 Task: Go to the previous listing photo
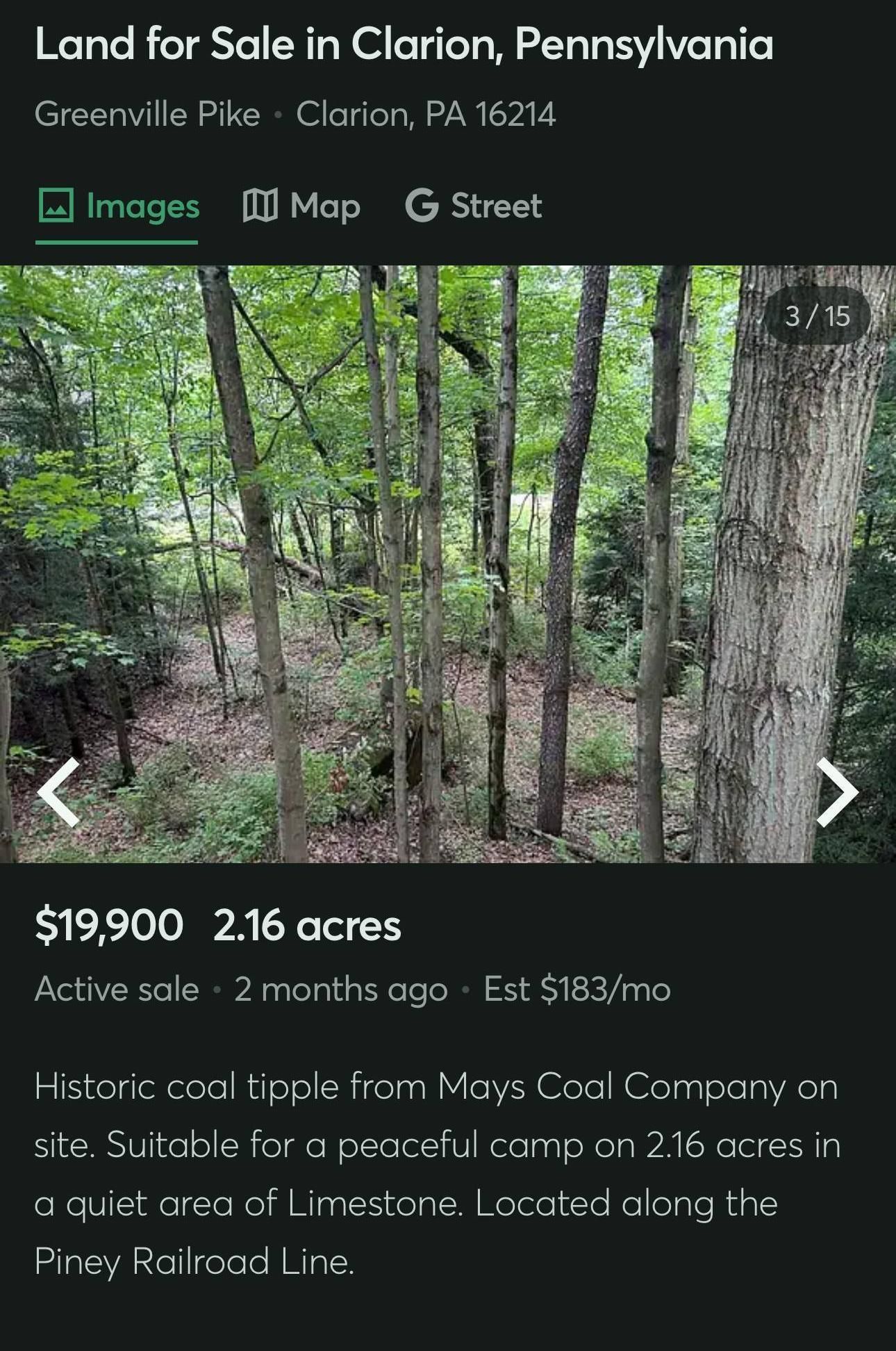[60, 792]
